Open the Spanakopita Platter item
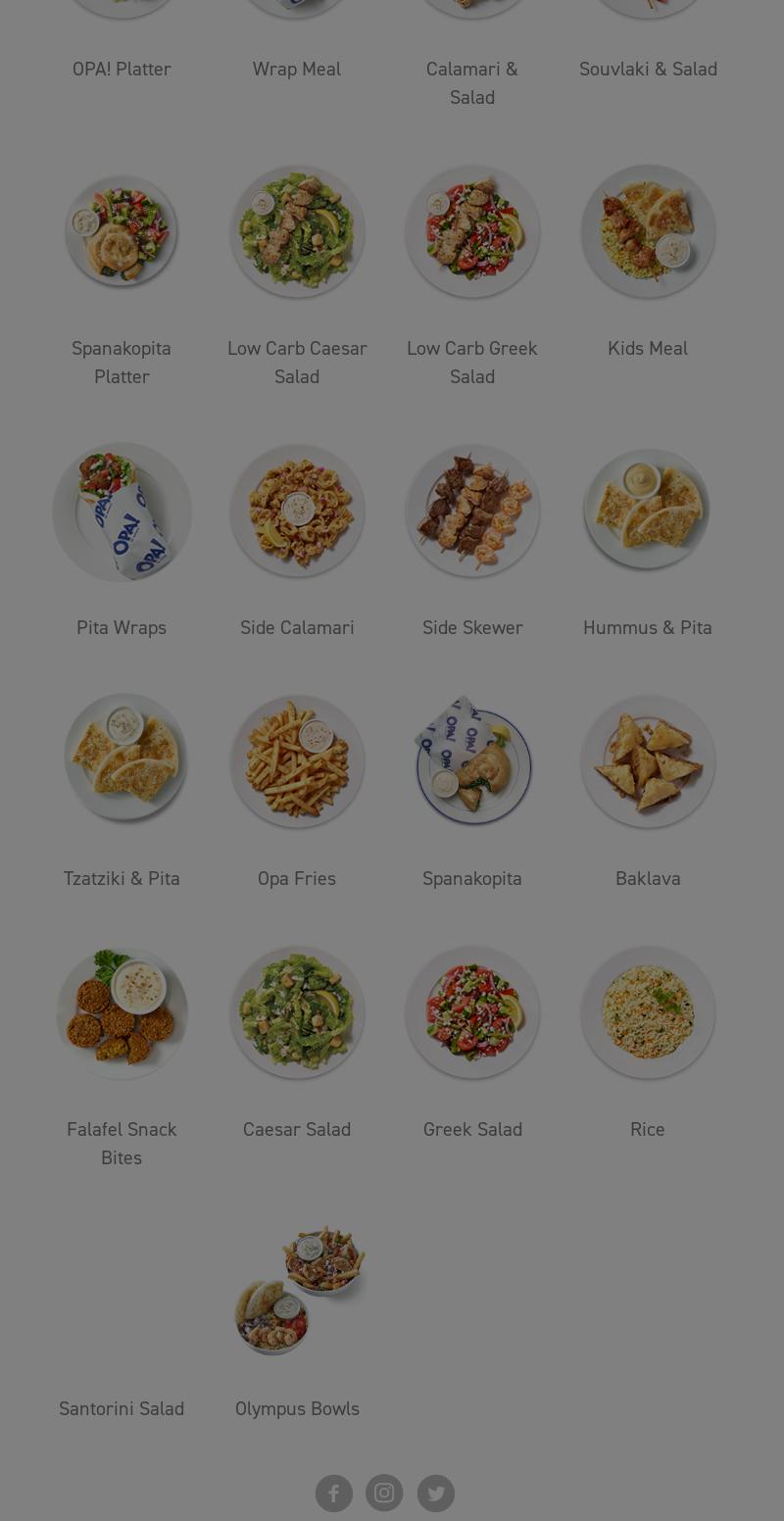This screenshot has height=1521, width=784. click(x=122, y=231)
